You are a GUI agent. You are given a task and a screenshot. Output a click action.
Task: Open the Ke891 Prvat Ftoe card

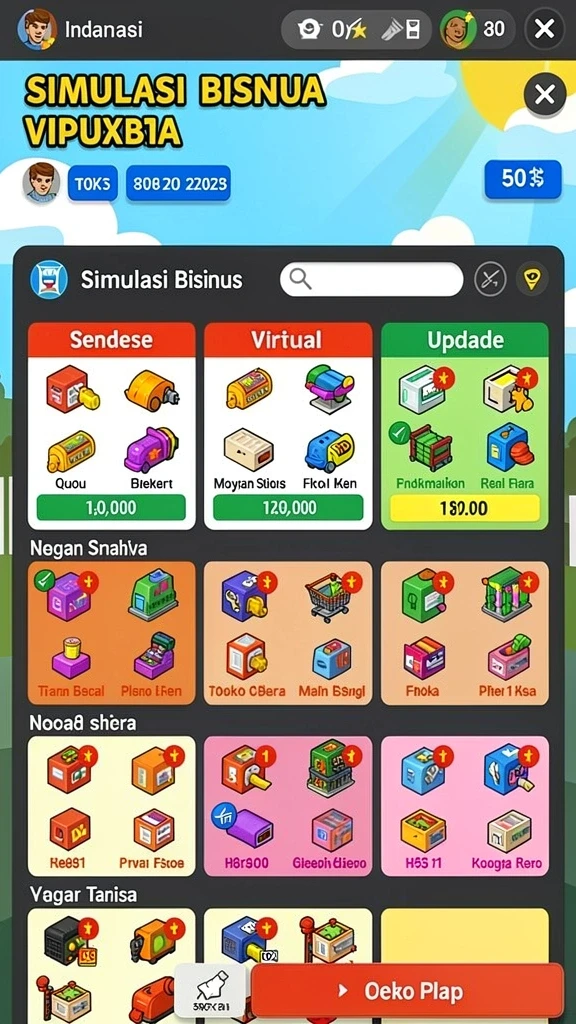click(111, 806)
